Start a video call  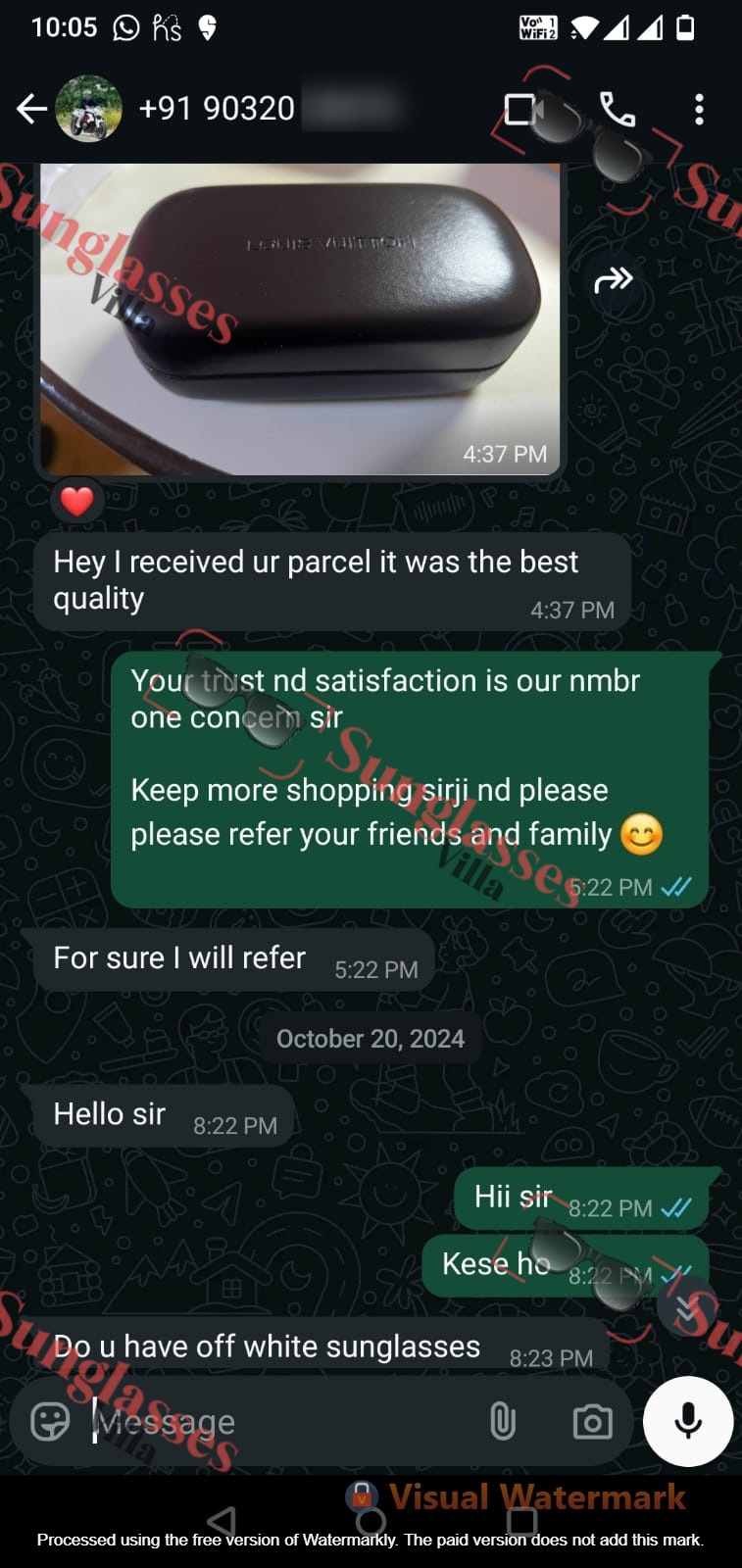click(x=523, y=109)
